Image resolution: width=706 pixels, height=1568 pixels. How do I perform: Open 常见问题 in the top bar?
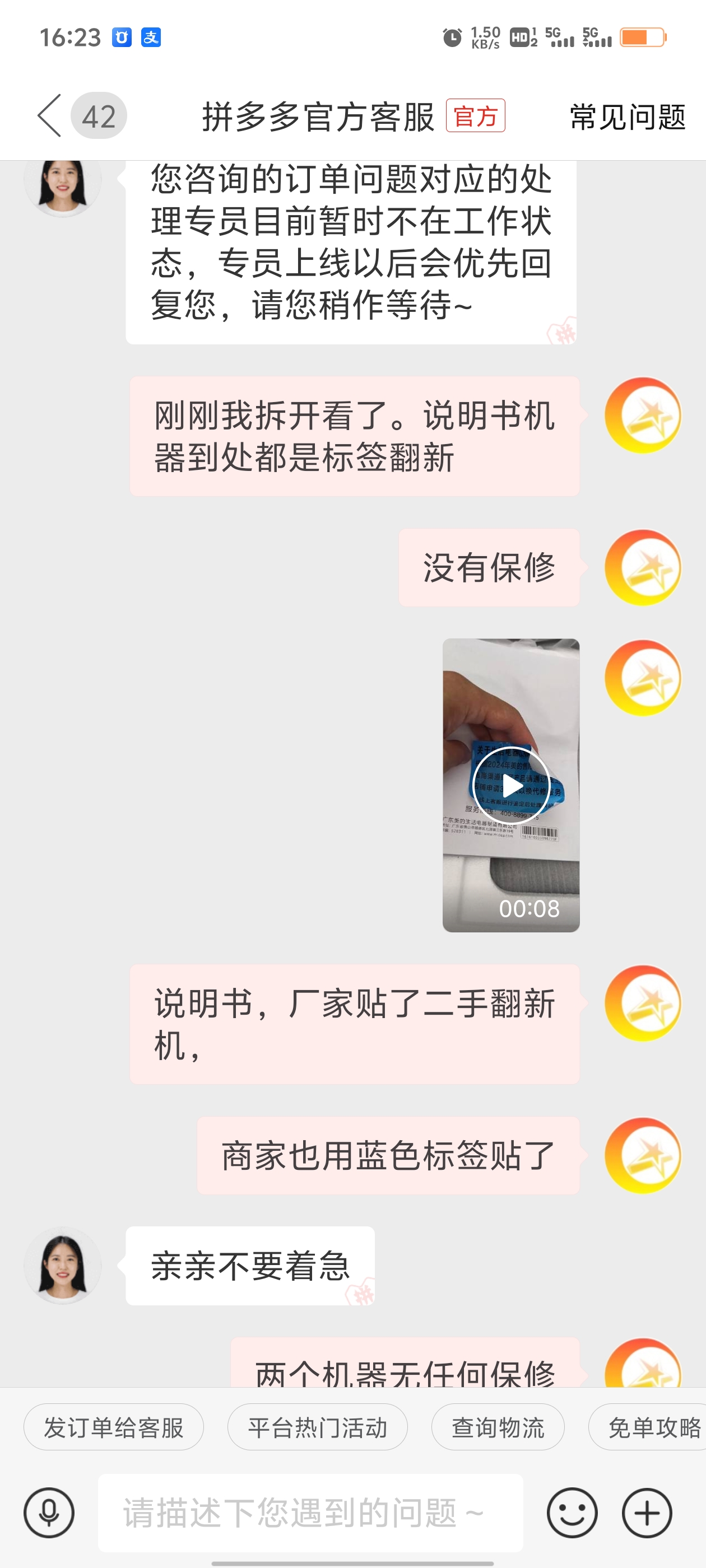coord(628,117)
